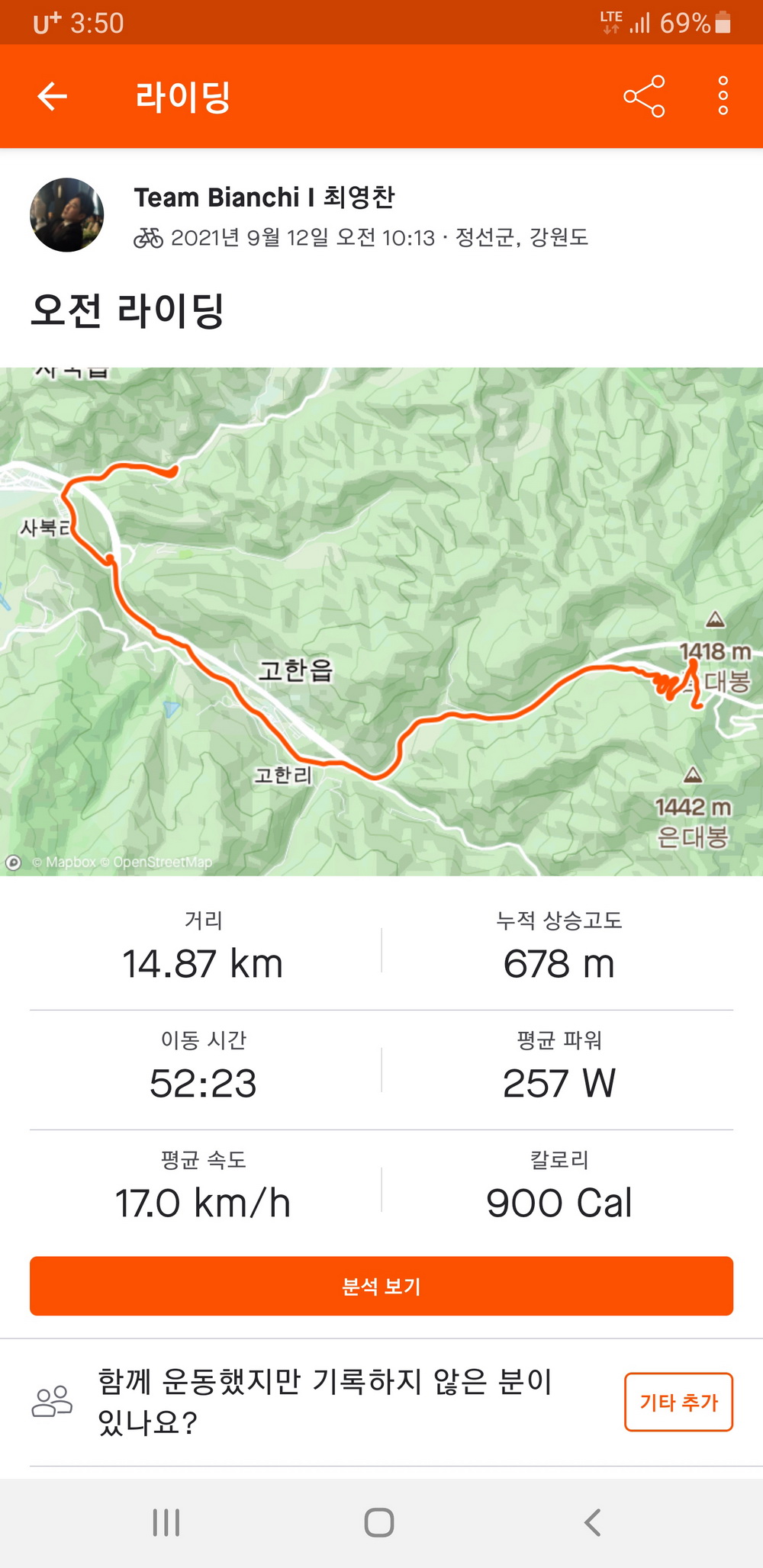Tap the 기타 추가 button
Screen dimensions: 763x1568
click(678, 1402)
